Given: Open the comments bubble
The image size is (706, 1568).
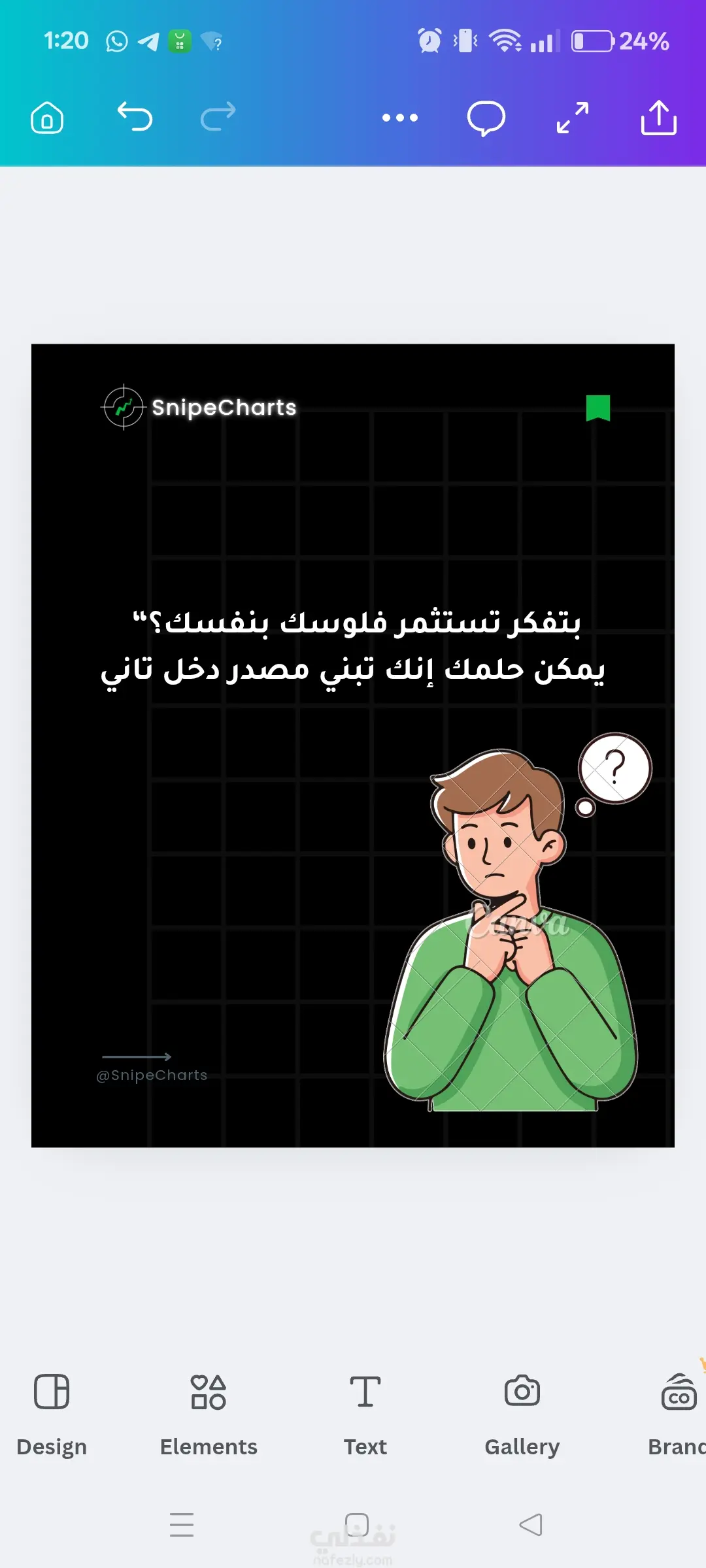Looking at the screenshot, I should pyautogui.click(x=486, y=119).
